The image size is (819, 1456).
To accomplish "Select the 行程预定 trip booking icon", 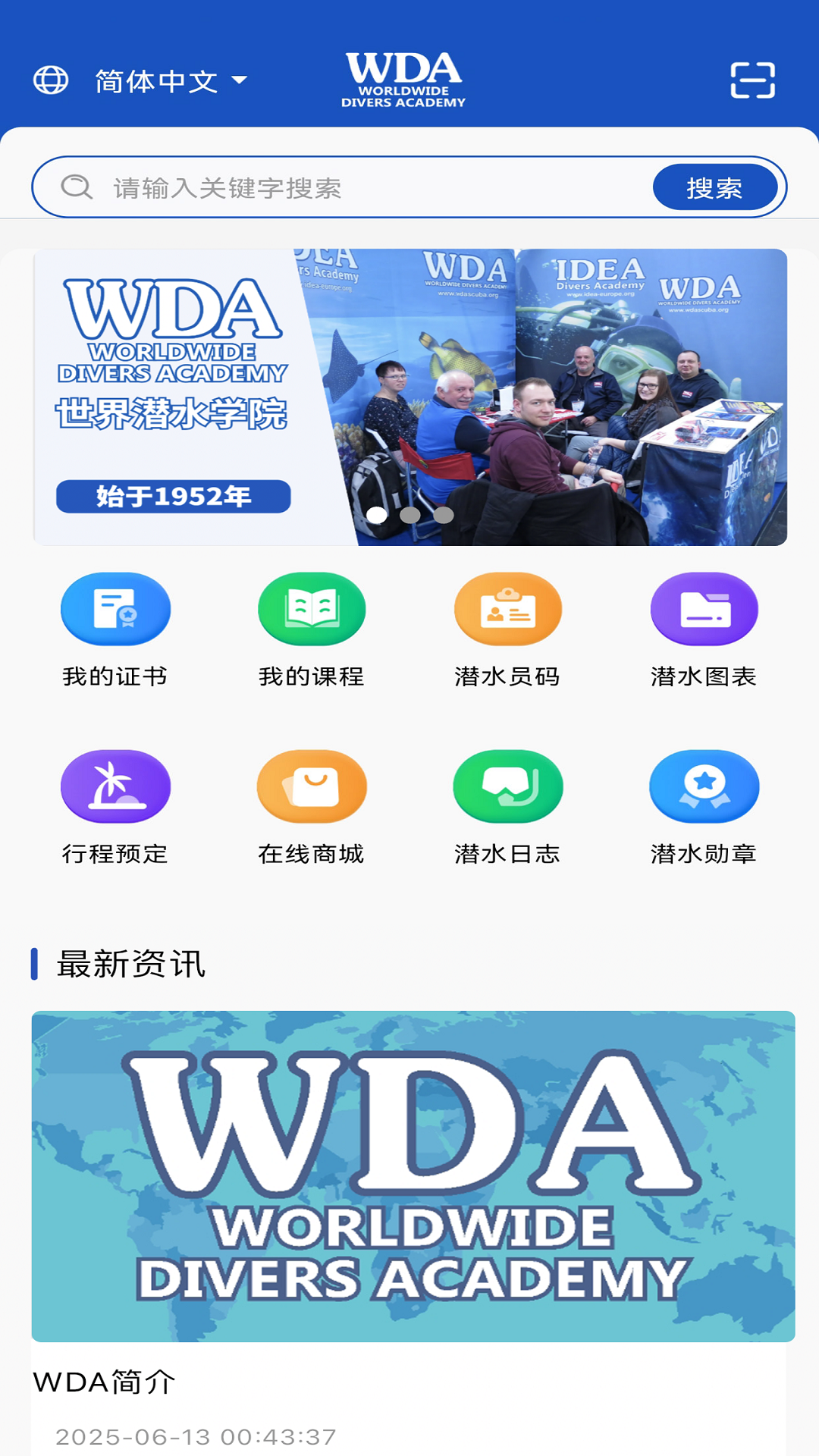I will pyautogui.click(x=115, y=786).
